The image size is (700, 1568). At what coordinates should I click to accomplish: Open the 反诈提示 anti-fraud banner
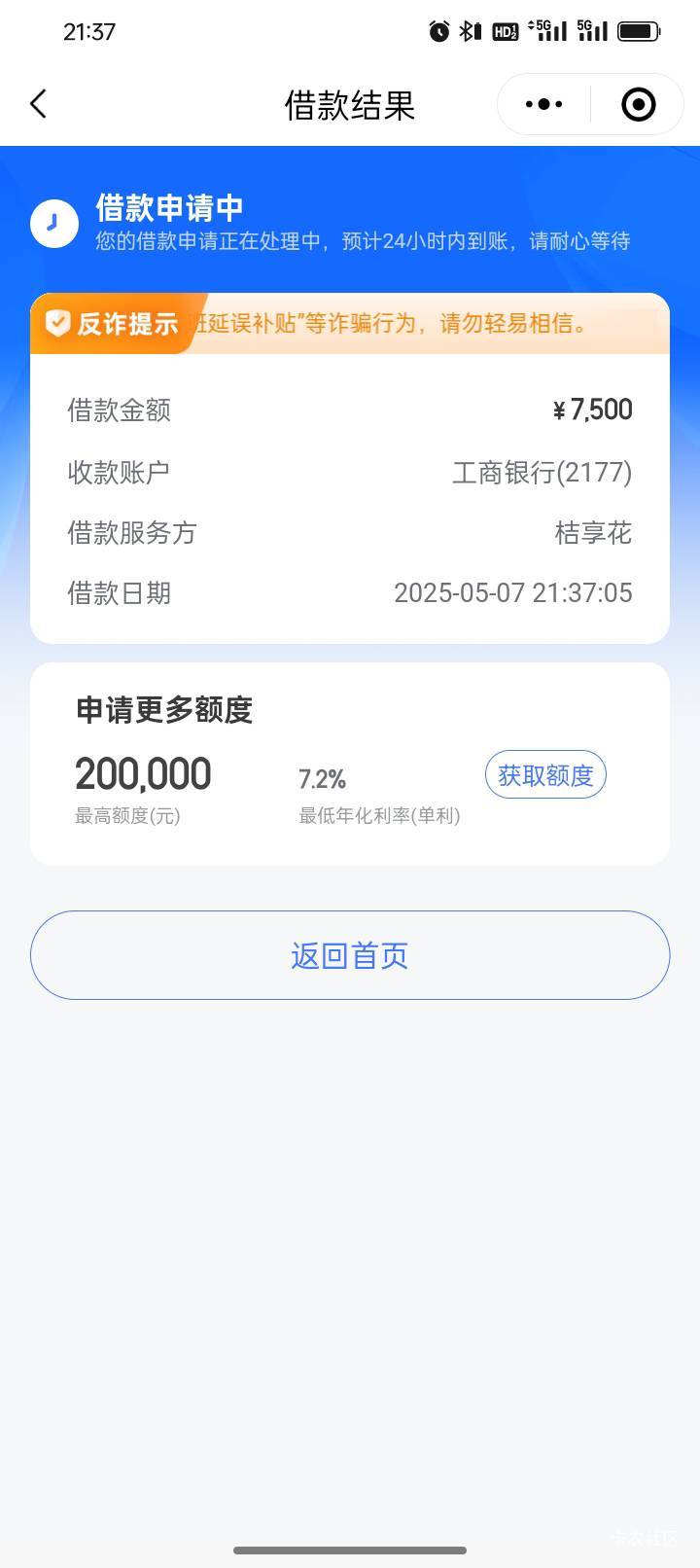(x=350, y=324)
